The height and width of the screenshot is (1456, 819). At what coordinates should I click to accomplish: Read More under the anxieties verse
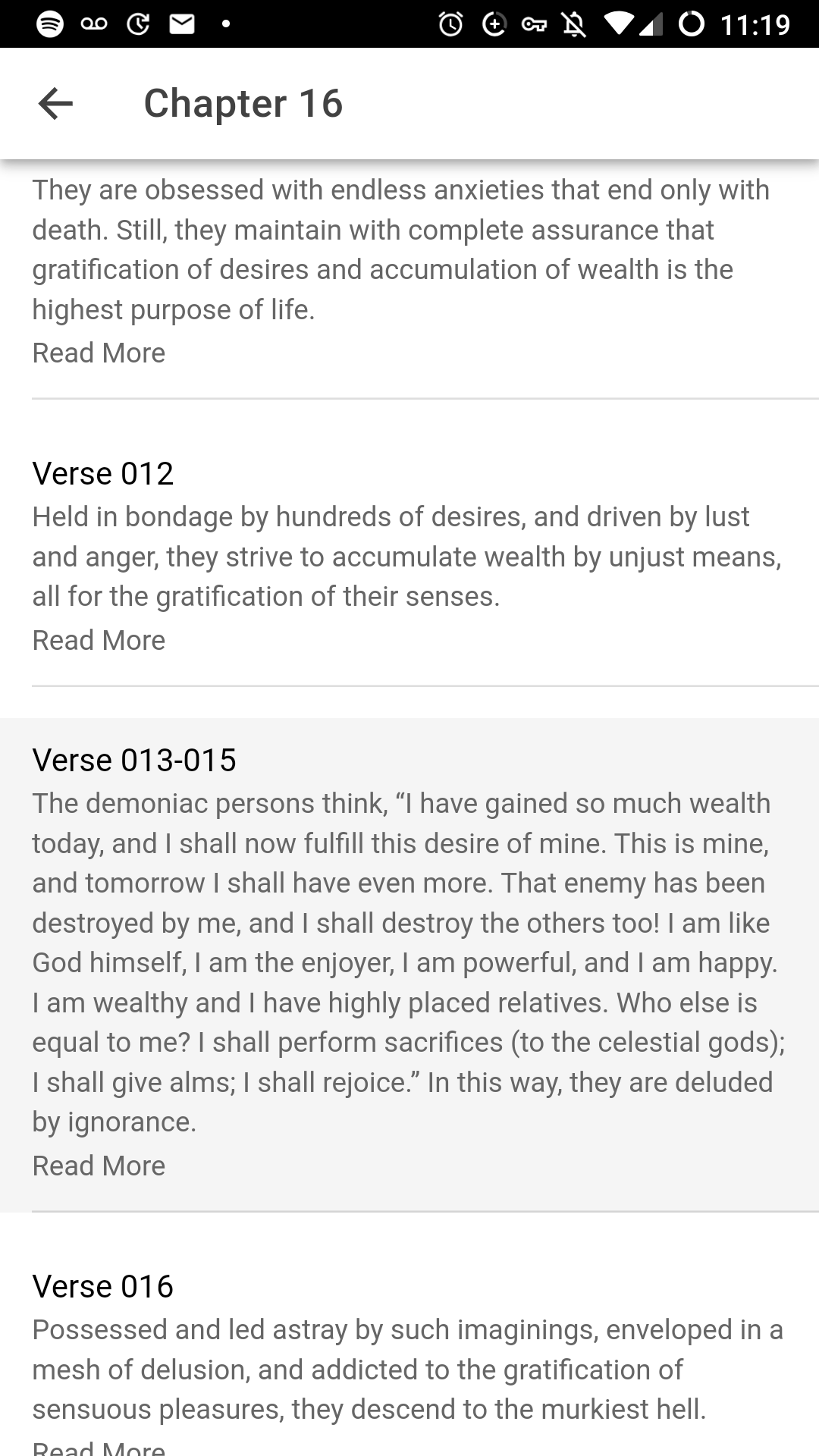(x=99, y=353)
